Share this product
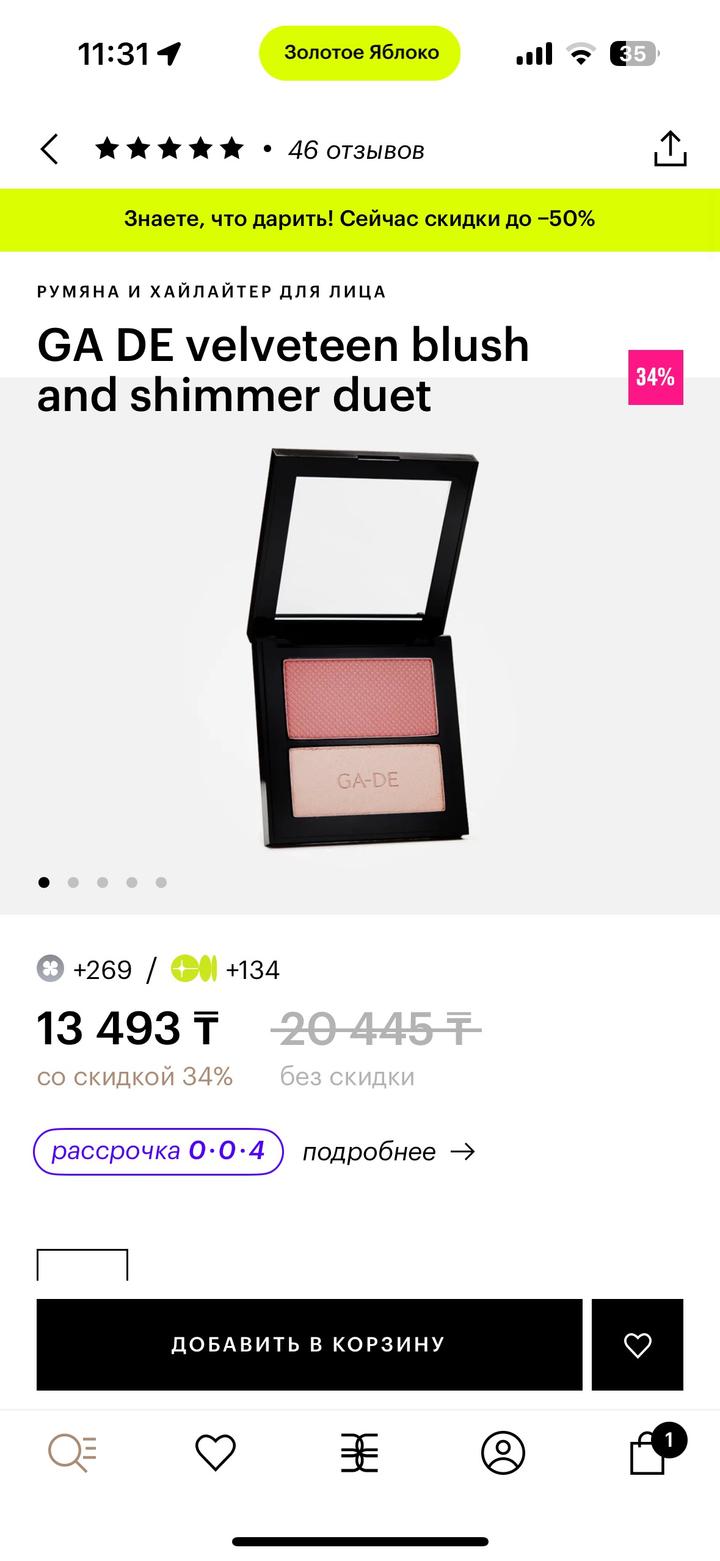The width and height of the screenshot is (720, 1561). pos(669,149)
